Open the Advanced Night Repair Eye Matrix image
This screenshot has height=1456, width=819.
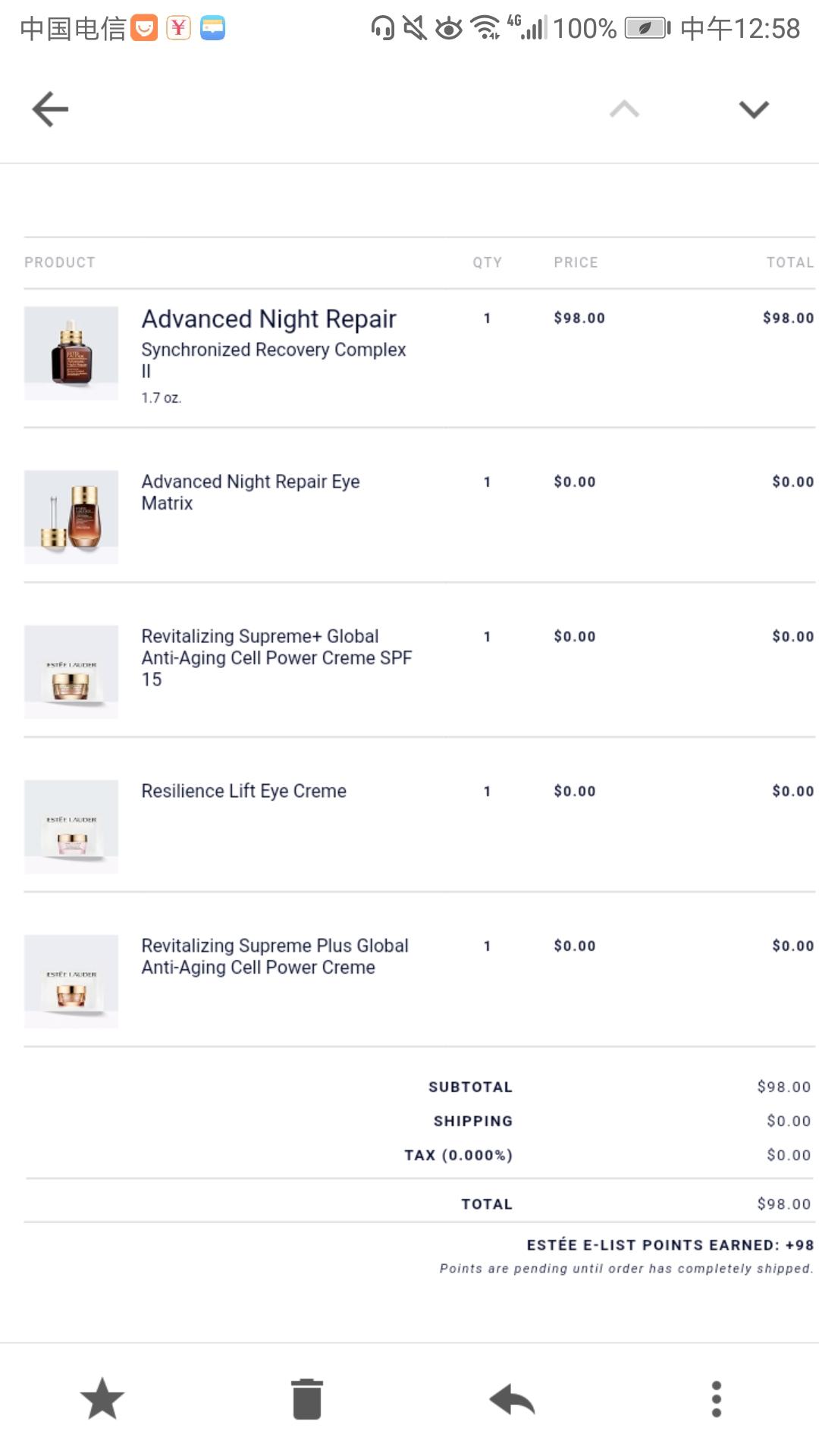[71, 517]
